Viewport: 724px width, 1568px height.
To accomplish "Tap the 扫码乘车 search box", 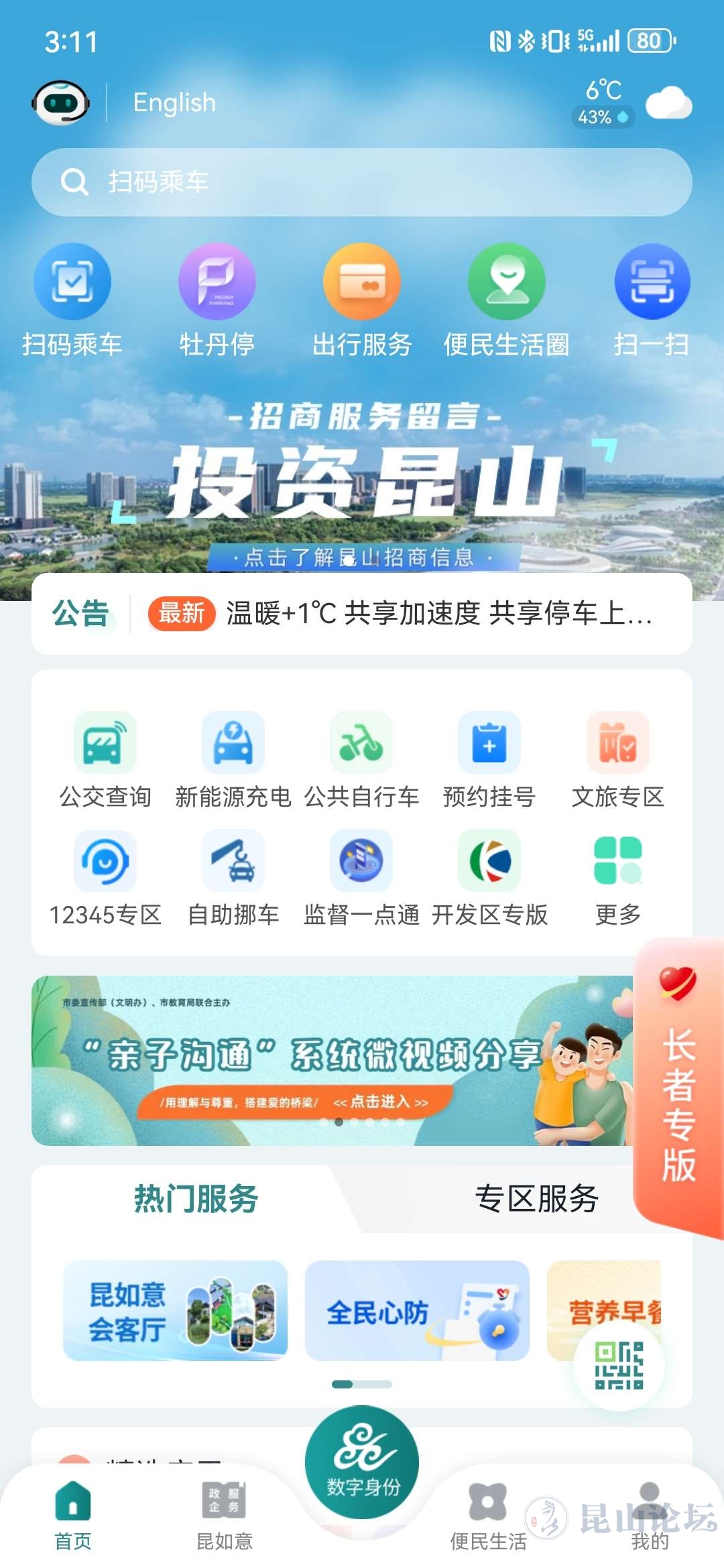I will 362,182.
